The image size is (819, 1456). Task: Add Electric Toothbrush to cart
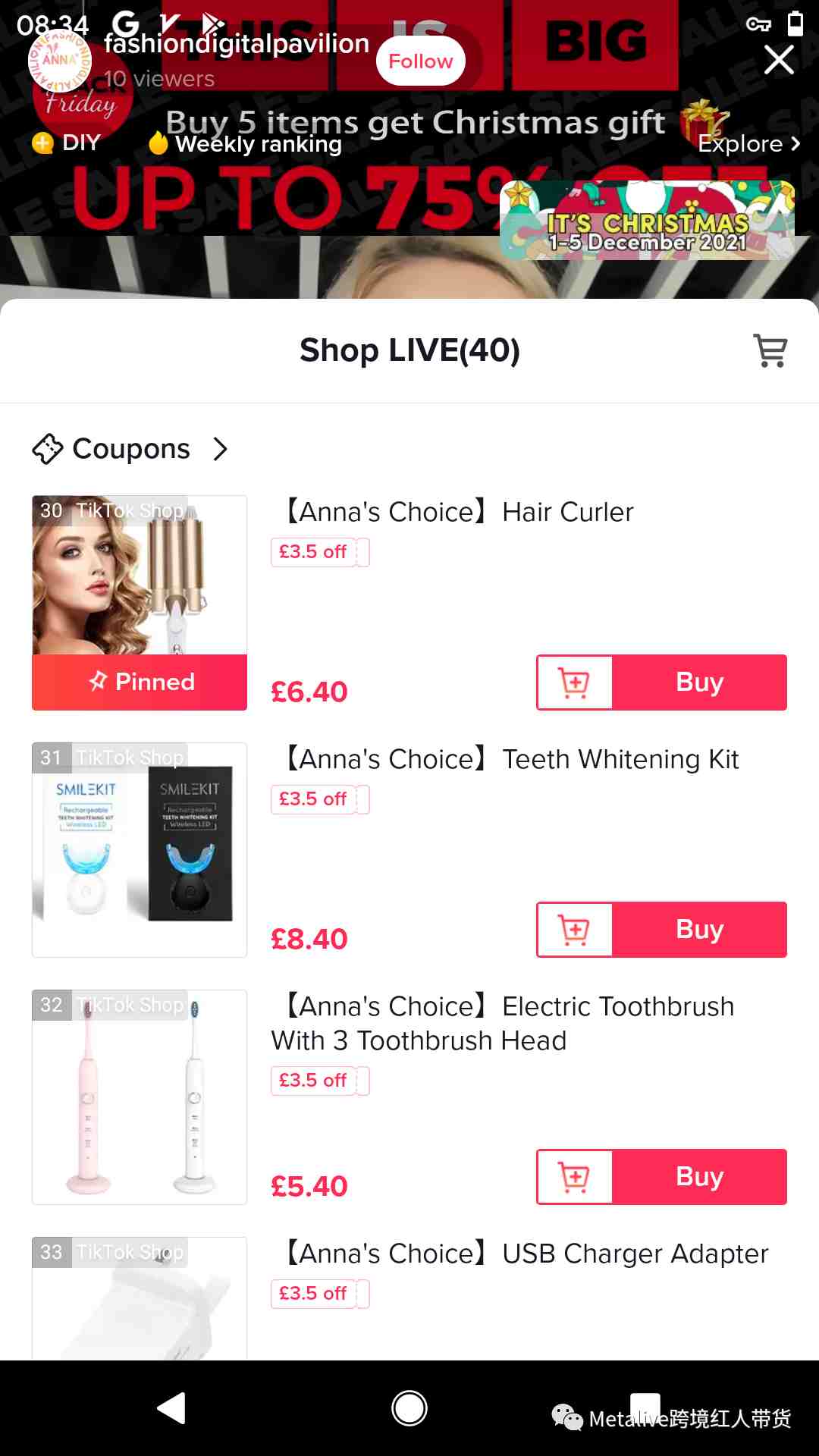pos(575,1177)
